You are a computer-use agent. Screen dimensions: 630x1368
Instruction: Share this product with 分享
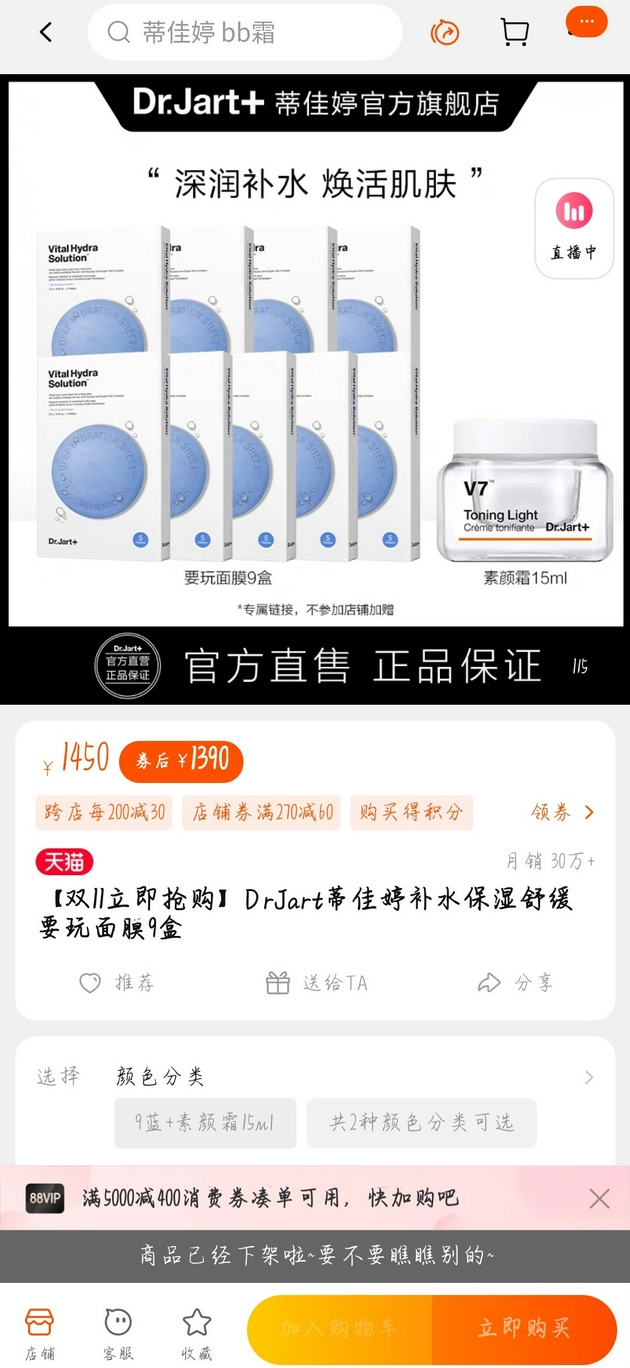(x=516, y=983)
